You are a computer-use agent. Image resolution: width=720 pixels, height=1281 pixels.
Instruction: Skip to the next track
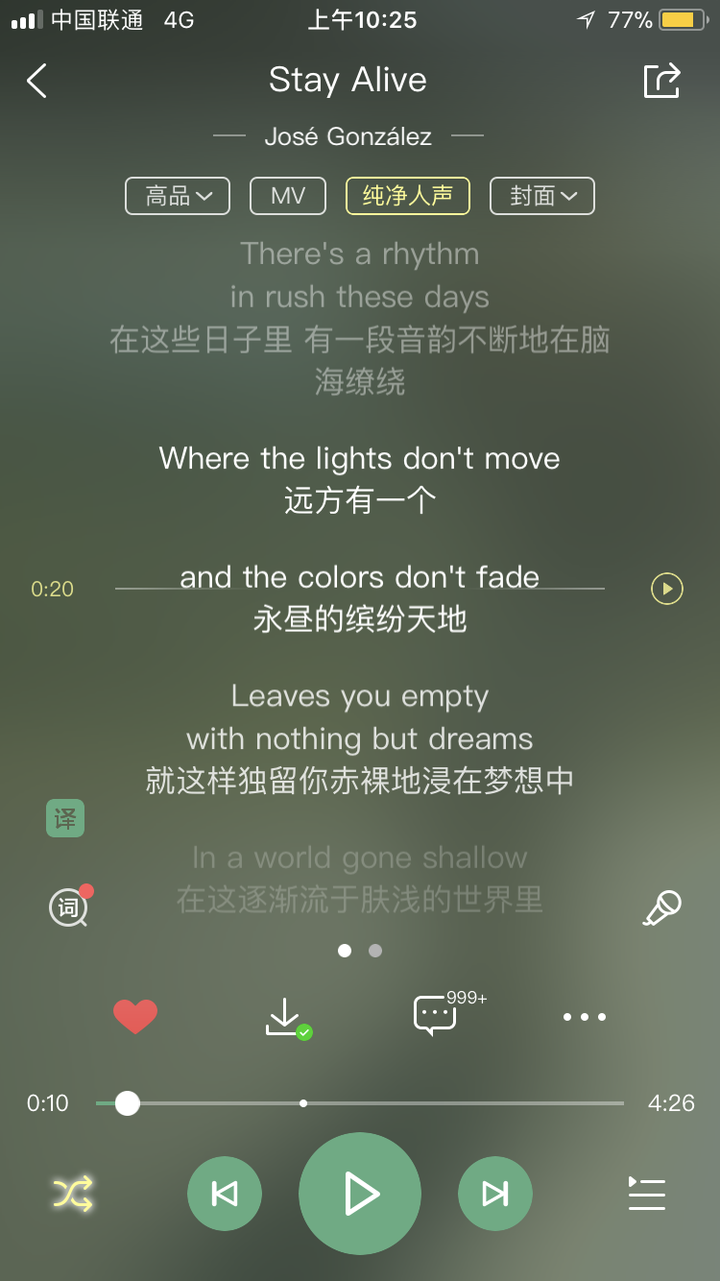point(495,1193)
